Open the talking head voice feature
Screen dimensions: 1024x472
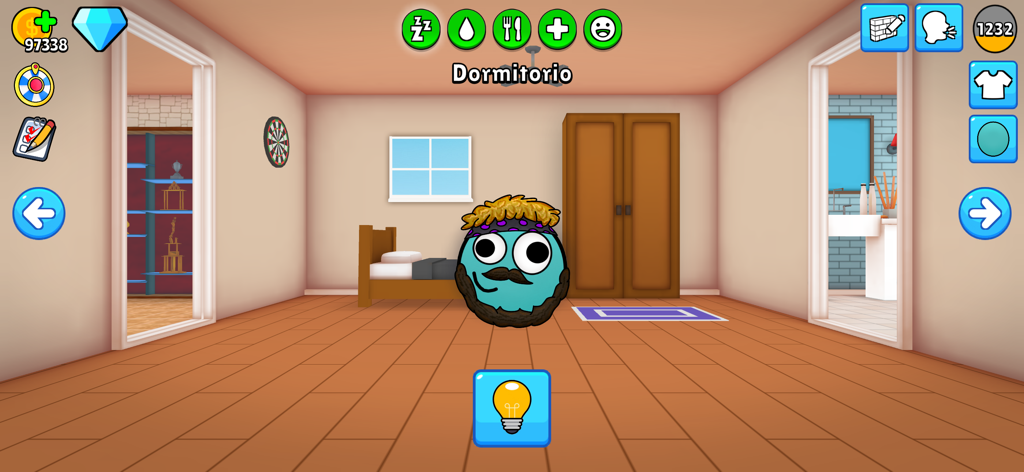tap(938, 28)
